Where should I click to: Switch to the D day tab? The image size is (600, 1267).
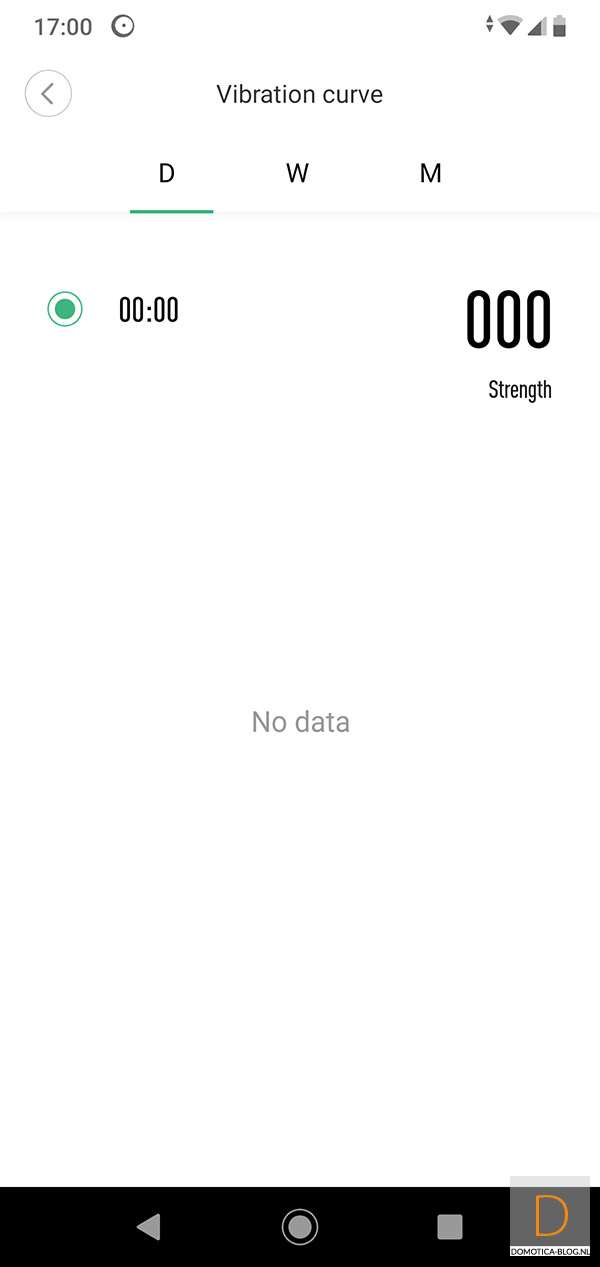click(x=167, y=174)
